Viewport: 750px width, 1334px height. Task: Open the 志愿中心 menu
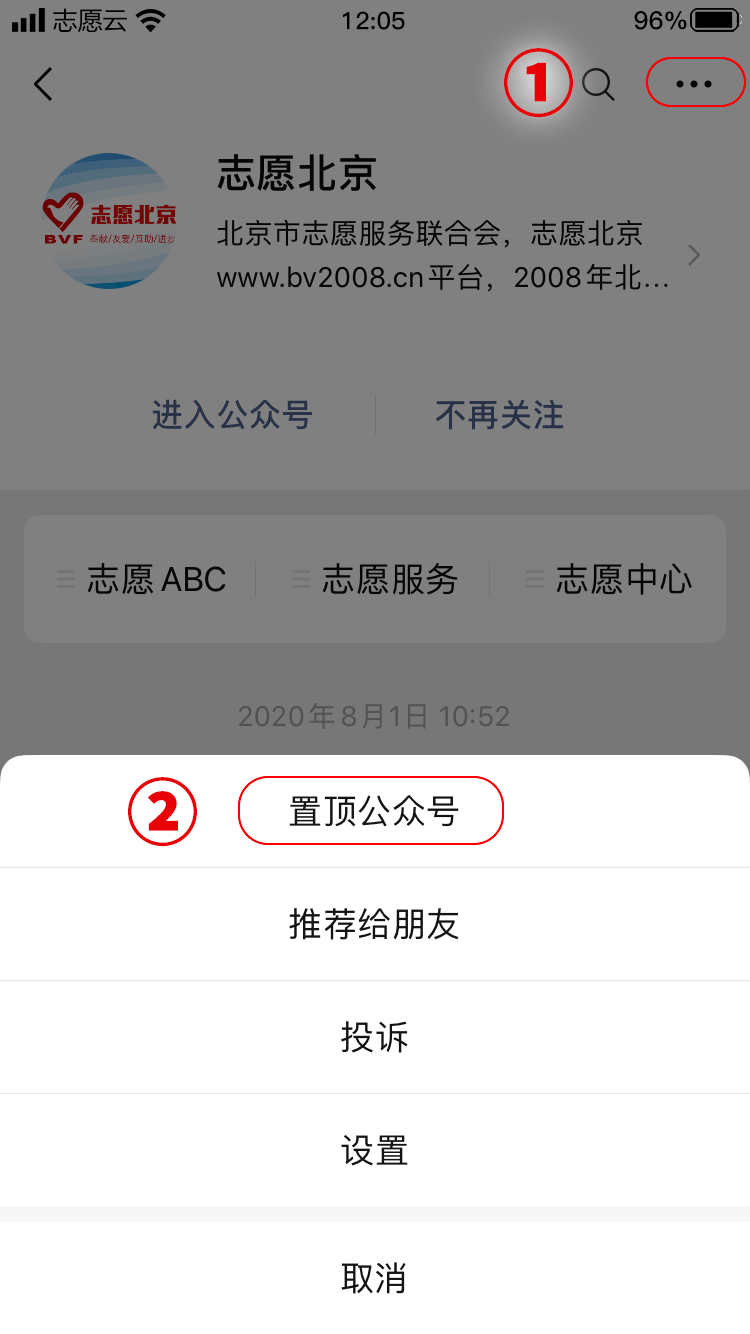[609, 579]
